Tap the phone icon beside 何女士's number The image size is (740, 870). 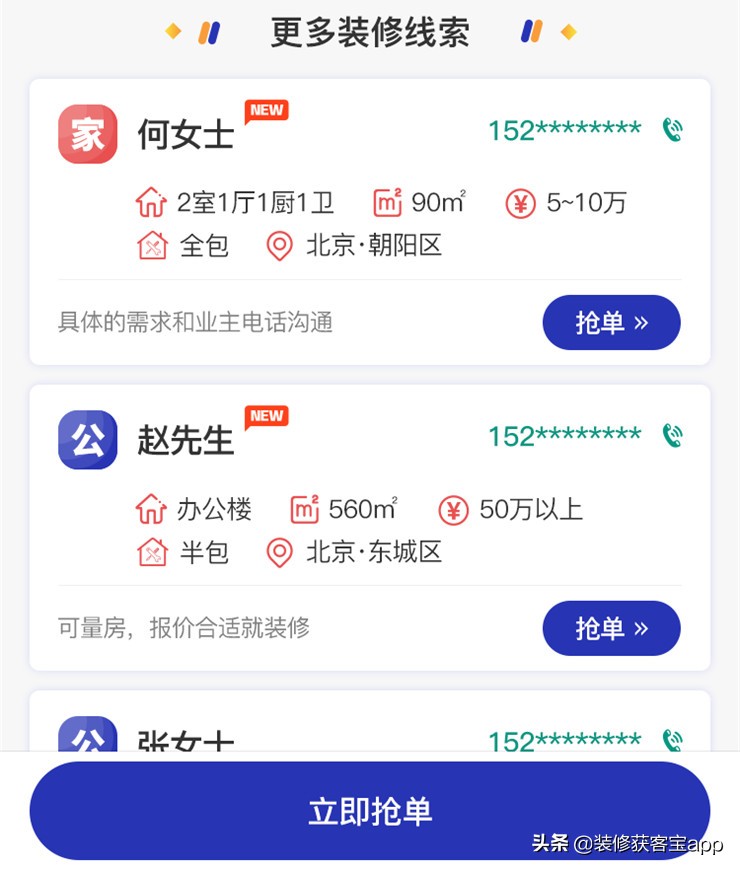click(673, 130)
